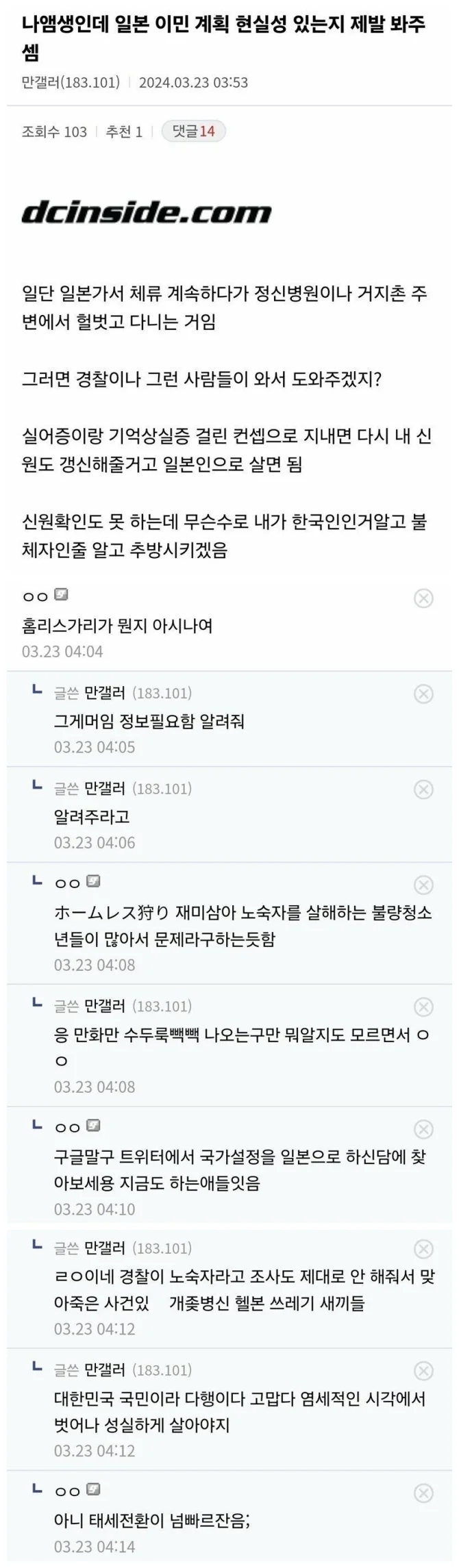Delete the 구글말구 트위터에서 comment

[x=423, y=1129]
